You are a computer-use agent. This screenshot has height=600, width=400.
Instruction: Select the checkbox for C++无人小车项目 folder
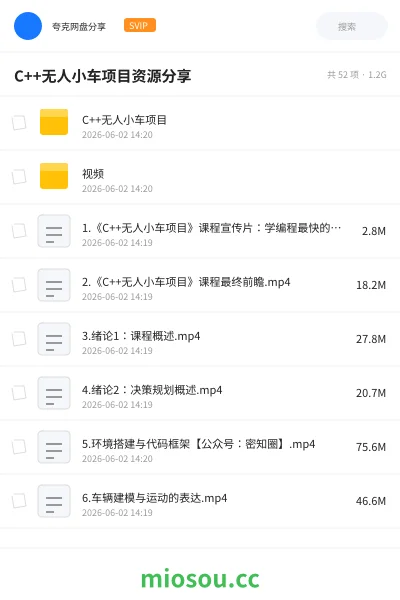click(x=19, y=123)
